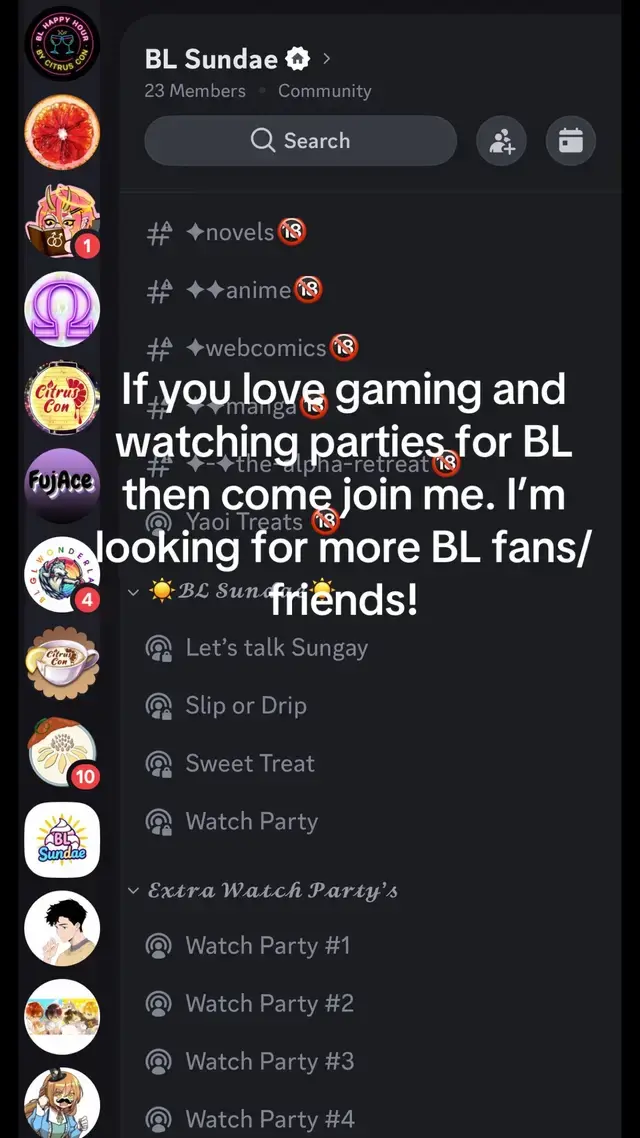This screenshot has width=640, height=1138.
Task: Join Let's talk Sungay voice channel
Action: click(x=276, y=648)
